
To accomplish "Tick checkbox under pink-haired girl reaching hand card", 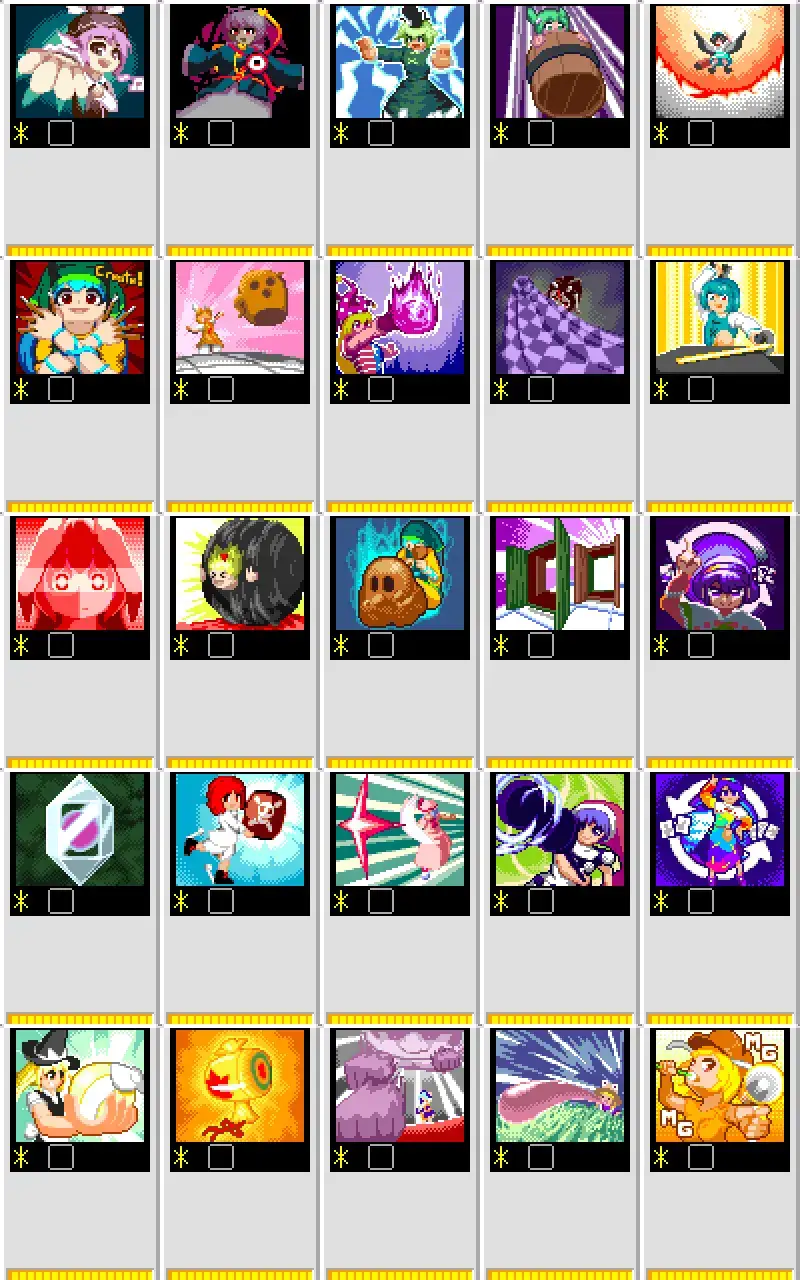I will tap(61, 133).
